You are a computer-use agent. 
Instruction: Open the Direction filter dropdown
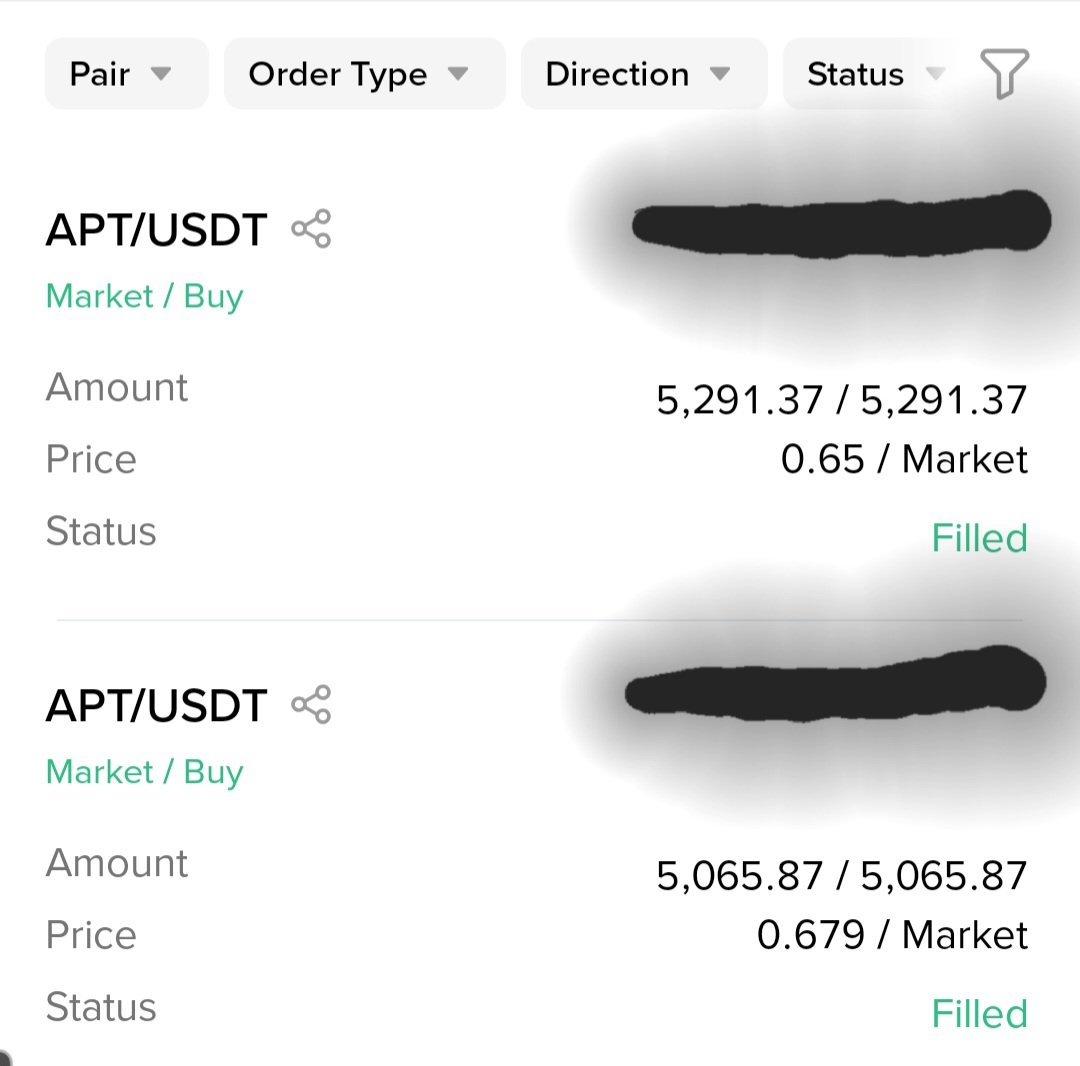tap(644, 74)
